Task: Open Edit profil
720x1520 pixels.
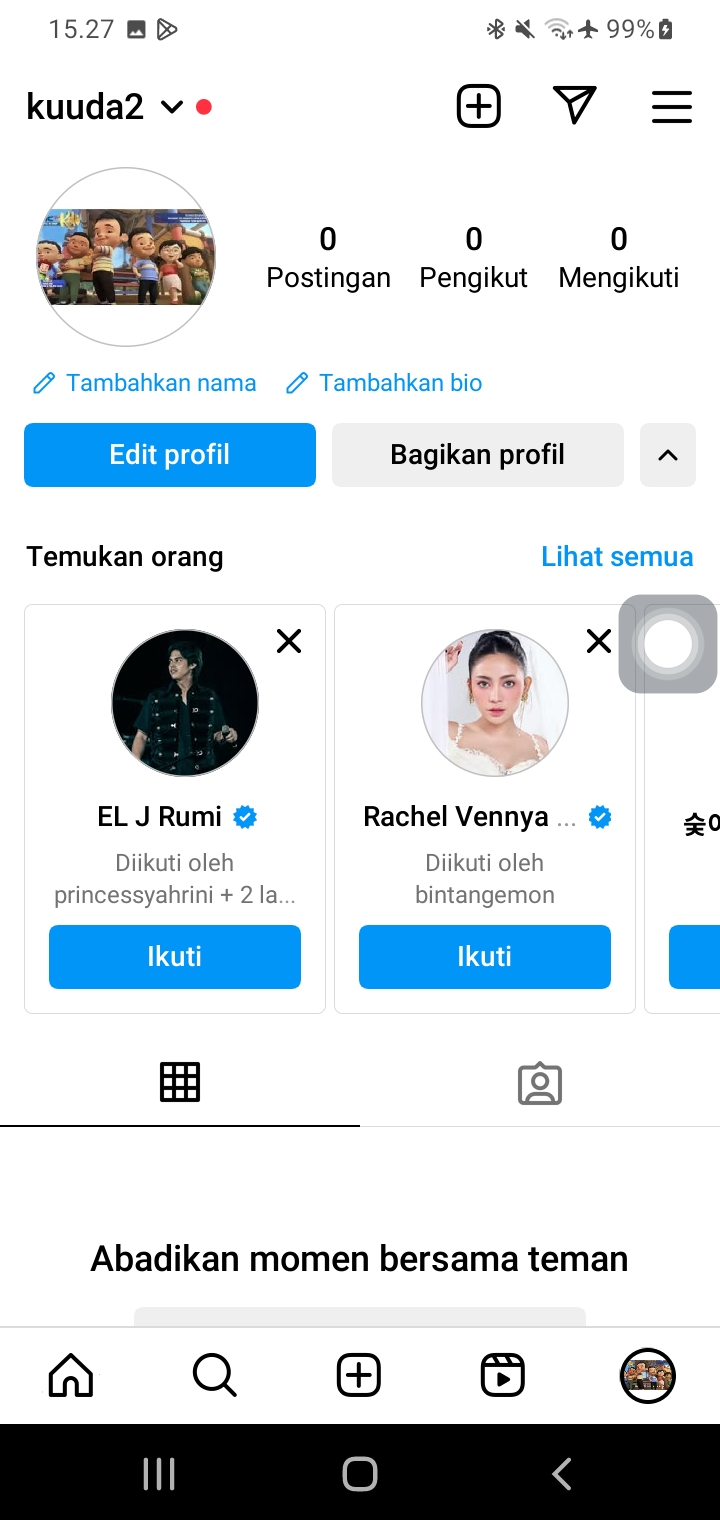Action: point(170,455)
